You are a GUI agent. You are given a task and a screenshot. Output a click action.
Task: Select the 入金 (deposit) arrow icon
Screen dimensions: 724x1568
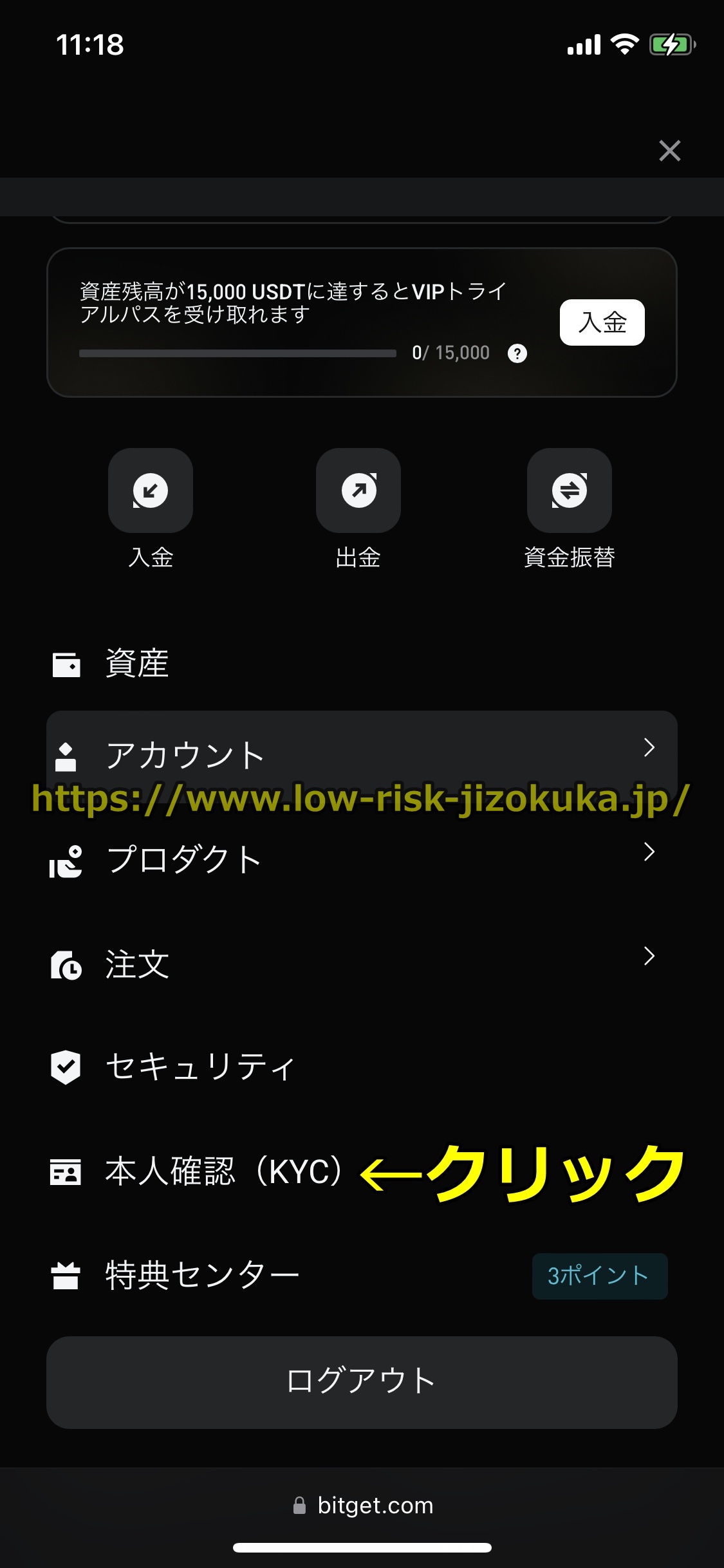coord(151,490)
